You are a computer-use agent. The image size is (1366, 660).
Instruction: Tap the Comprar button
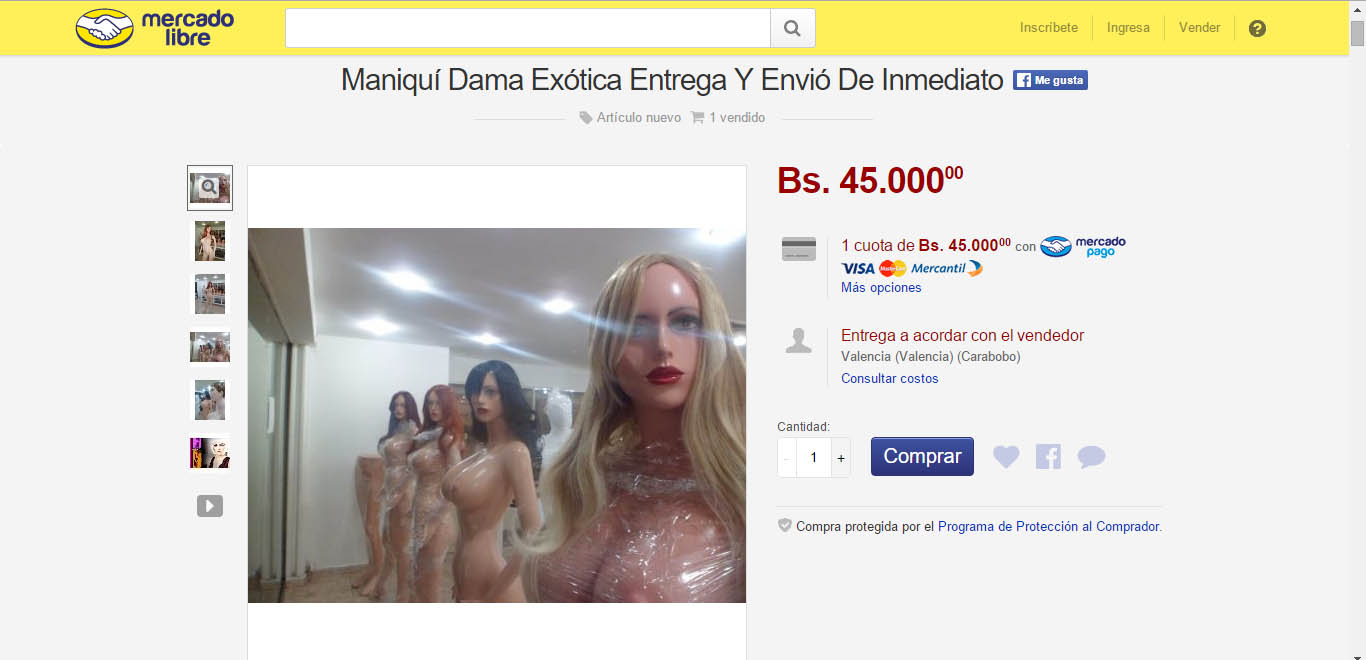[x=922, y=457]
